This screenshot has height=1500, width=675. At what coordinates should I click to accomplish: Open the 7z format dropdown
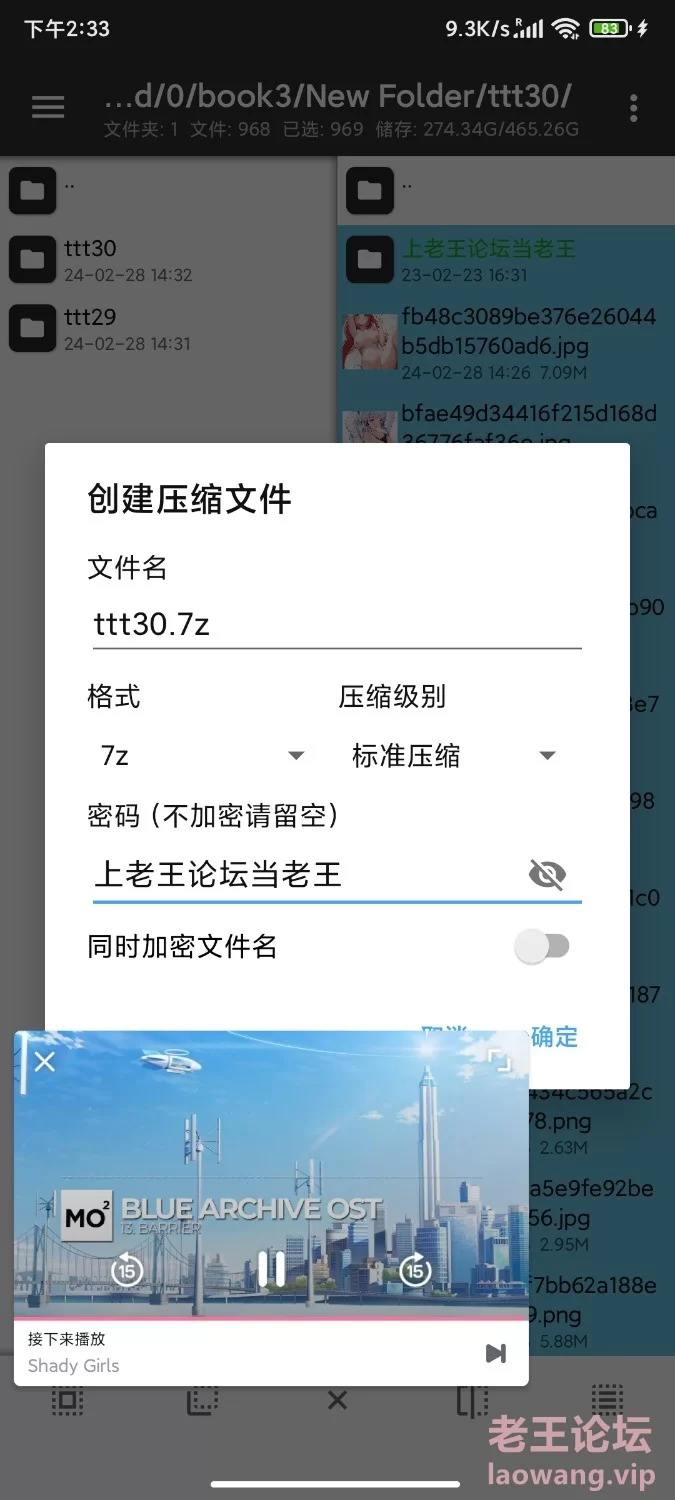point(202,755)
